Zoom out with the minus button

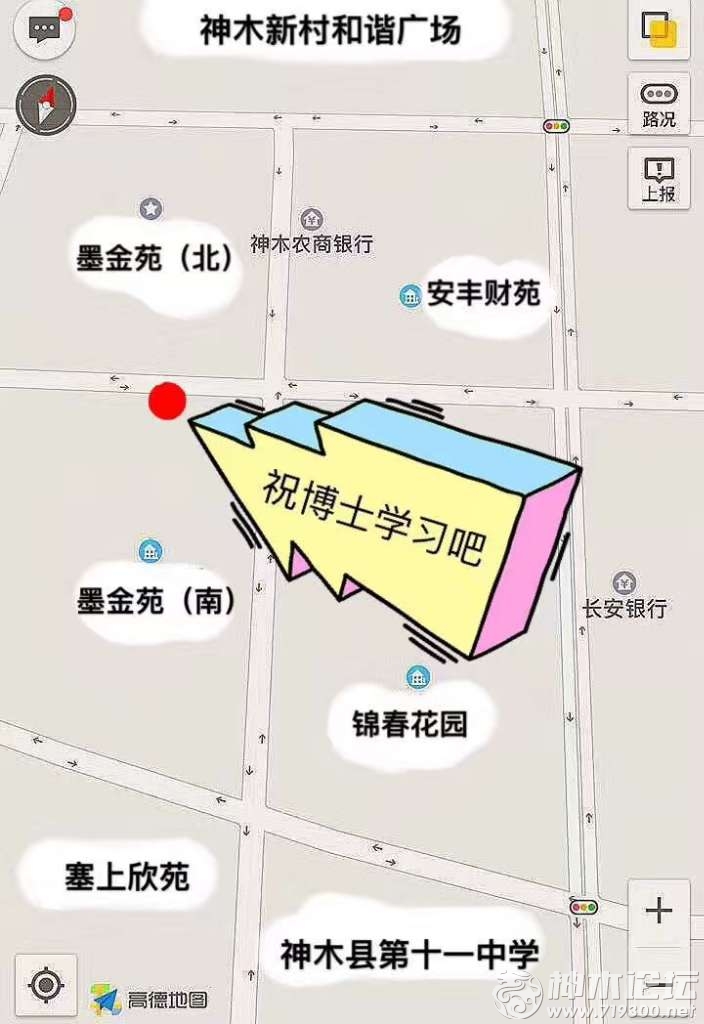click(659, 985)
